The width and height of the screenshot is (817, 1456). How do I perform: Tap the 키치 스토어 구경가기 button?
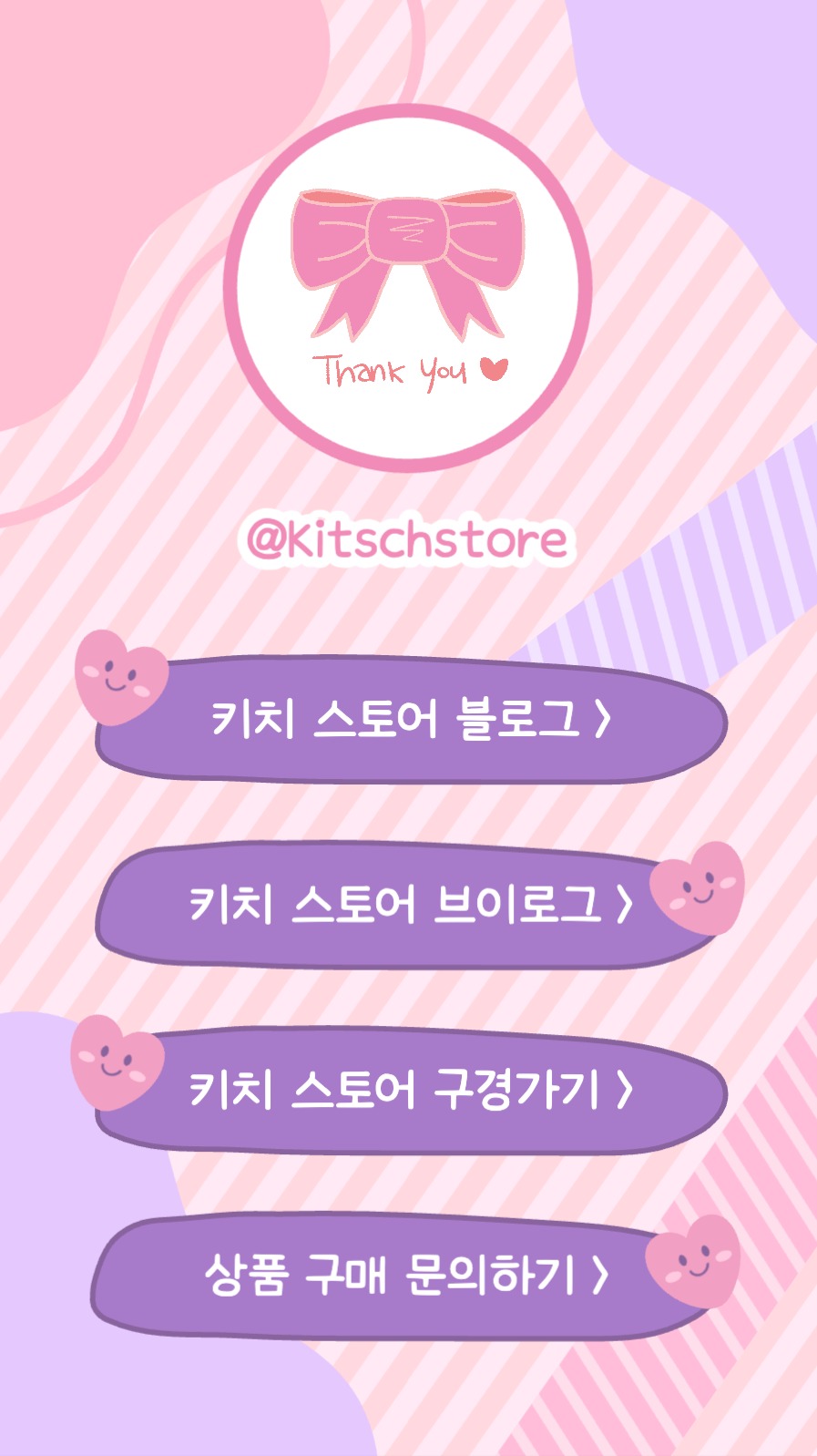[x=410, y=1090]
